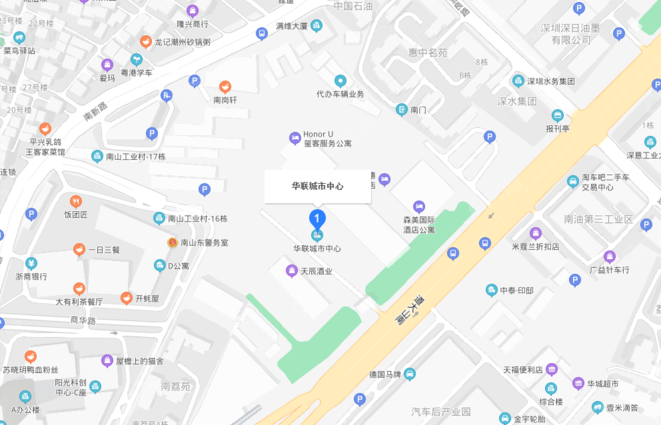
Task: Open the 华联城市中心 callout bubble
Action: [x=317, y=186]
